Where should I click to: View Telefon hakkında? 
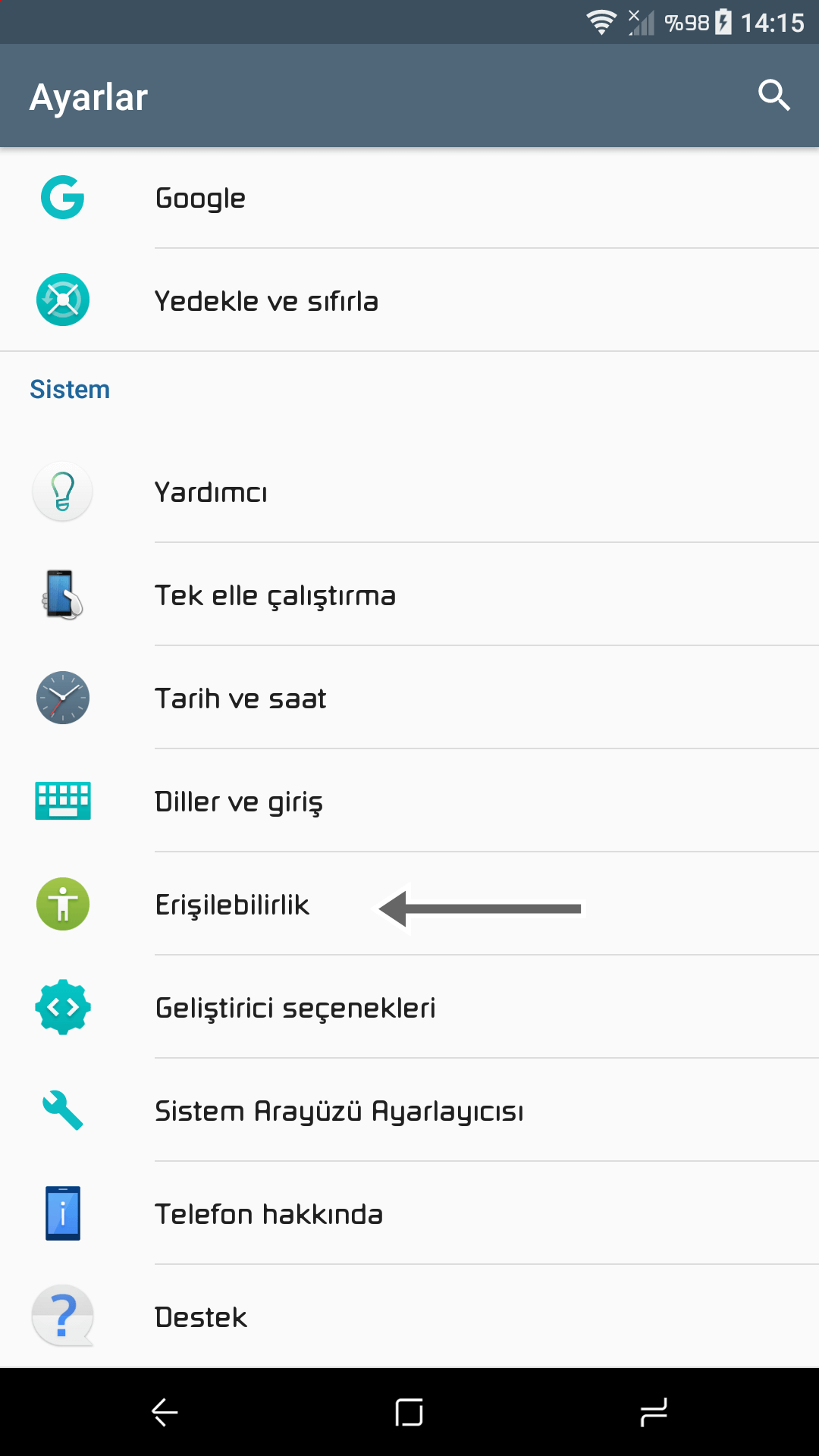pyautogui.click(x=409, y=1213)
